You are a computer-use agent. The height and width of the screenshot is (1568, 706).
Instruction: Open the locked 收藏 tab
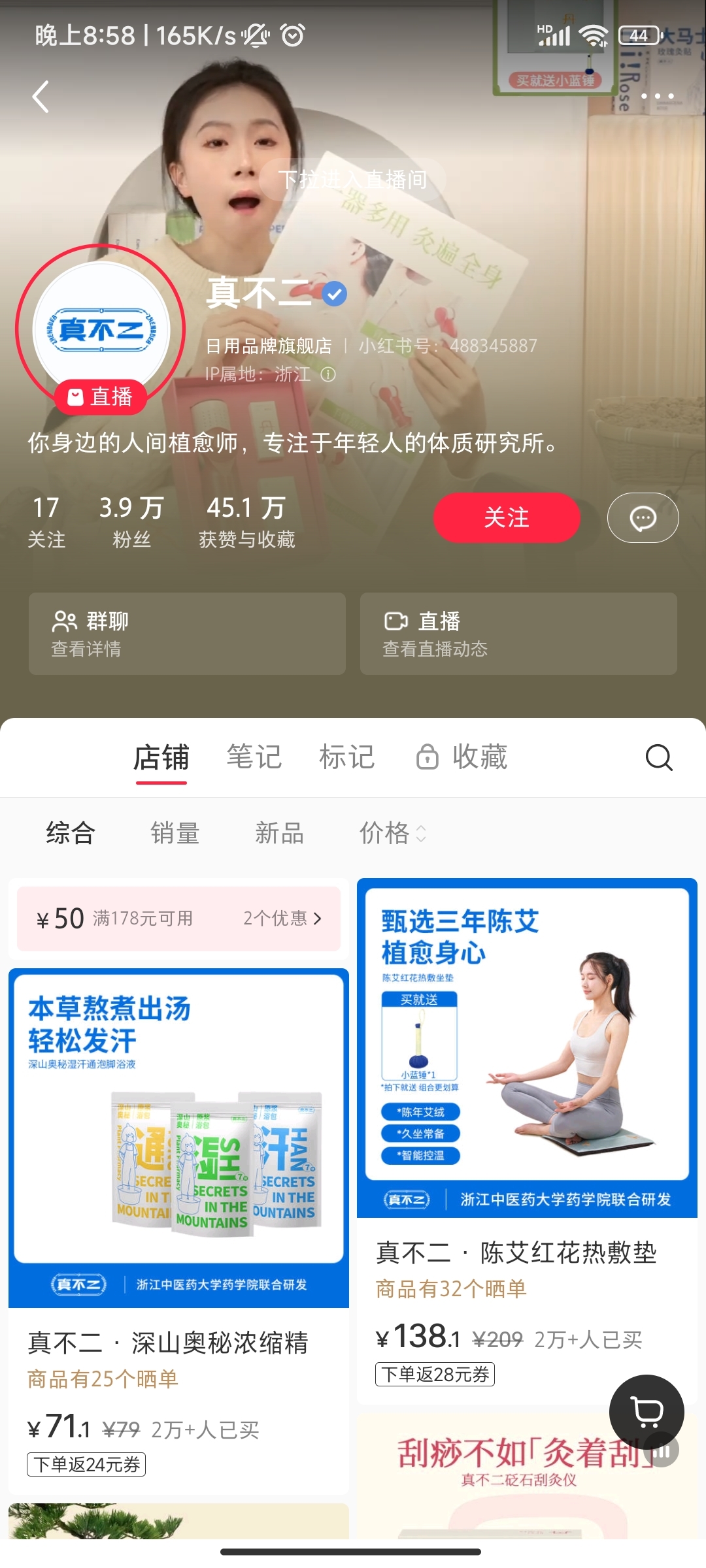463,757
